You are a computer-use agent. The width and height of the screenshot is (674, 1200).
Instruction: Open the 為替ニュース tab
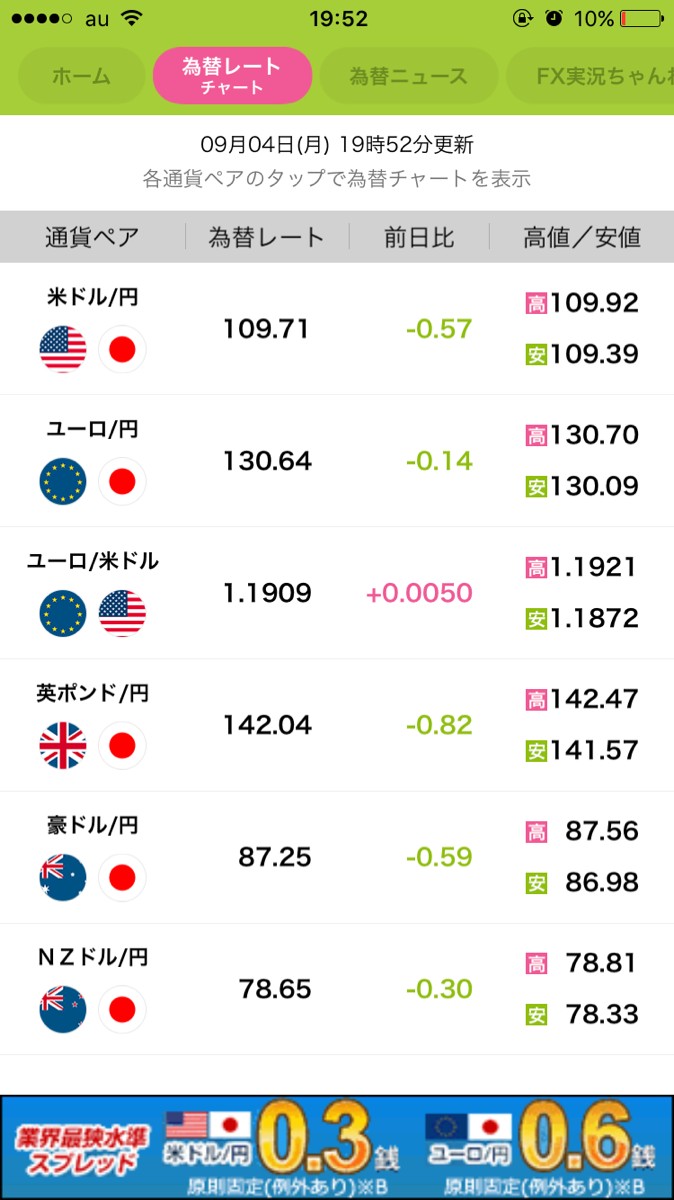(408, 76)
